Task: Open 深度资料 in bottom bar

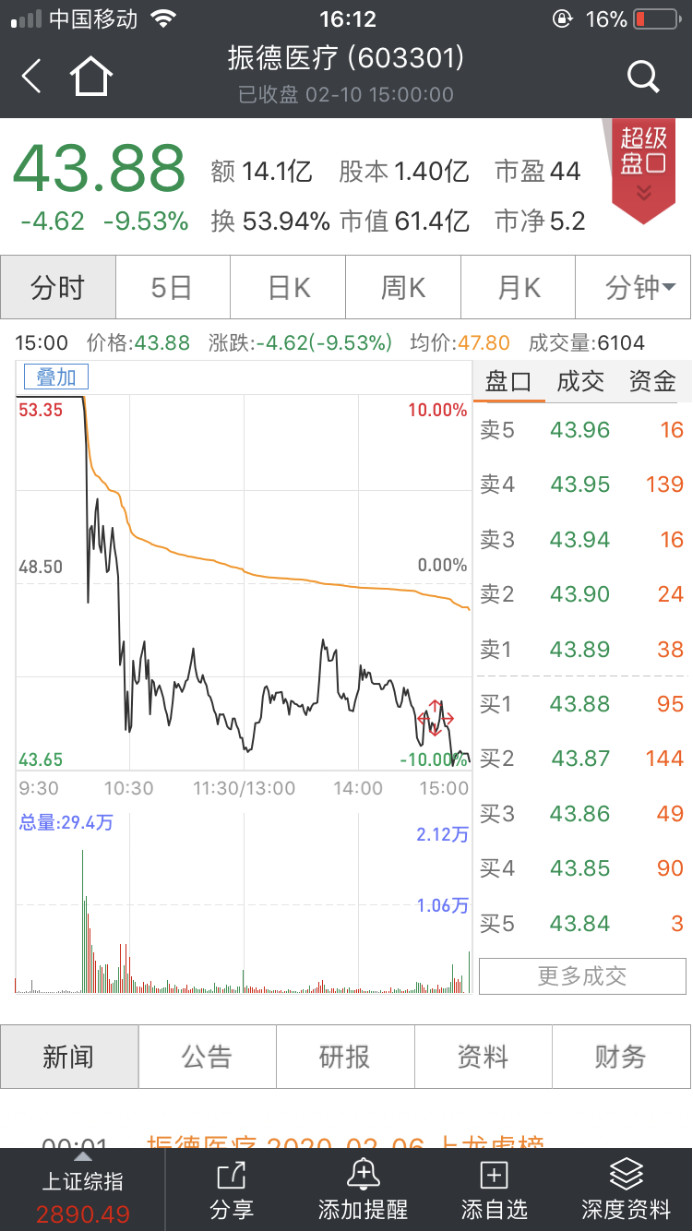Action: (626, 1190)
